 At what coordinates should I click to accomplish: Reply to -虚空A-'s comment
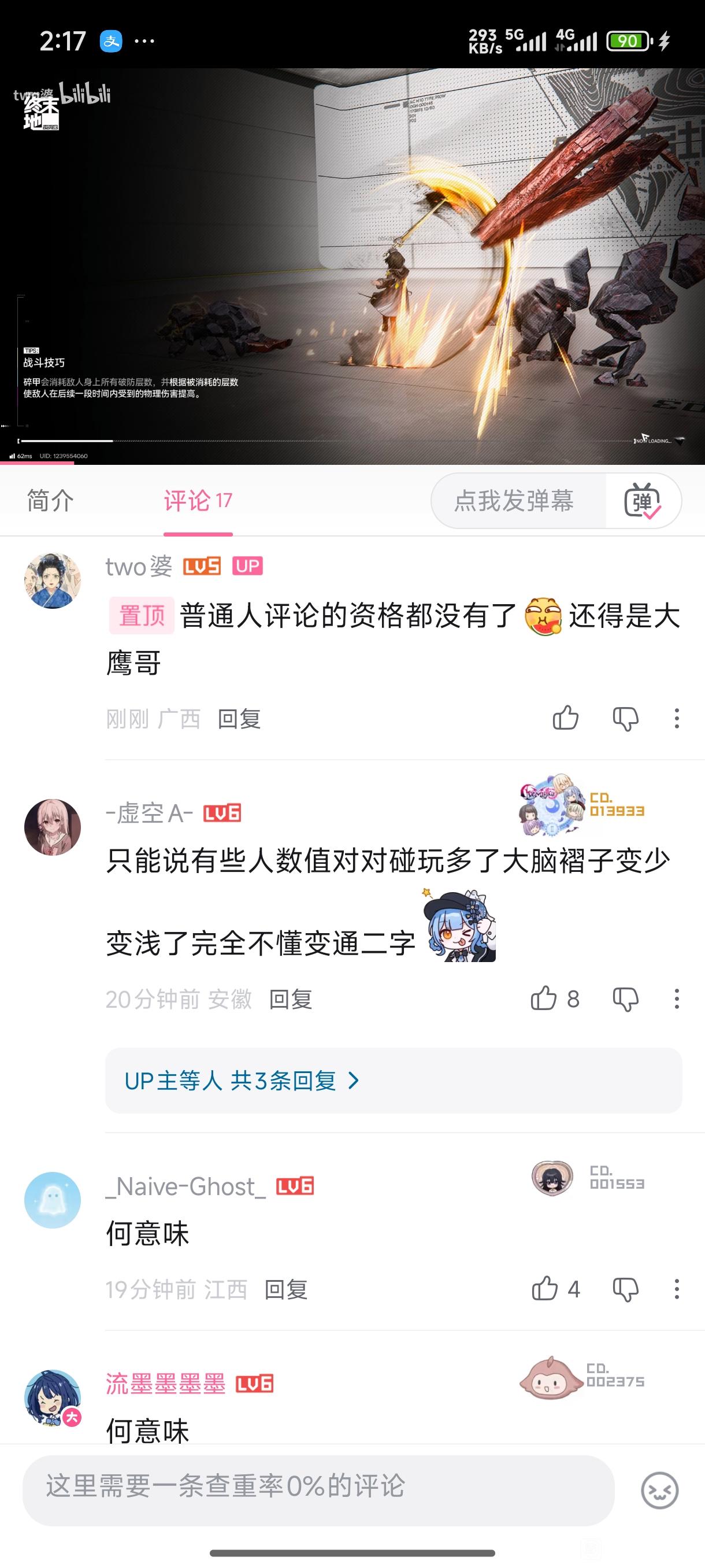[290, 1000]
